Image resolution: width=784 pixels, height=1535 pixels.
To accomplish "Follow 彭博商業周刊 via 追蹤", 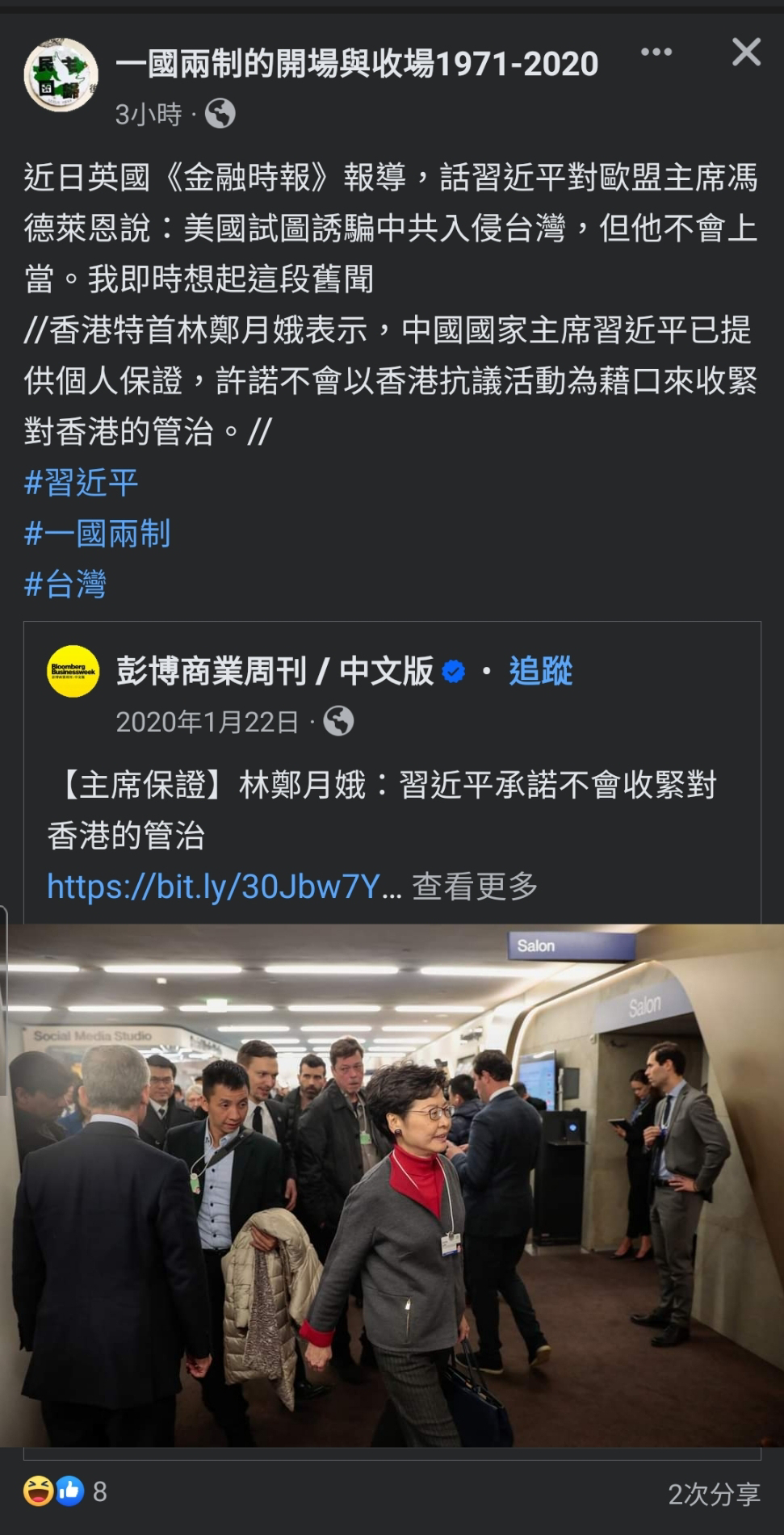I will point(541,671).
